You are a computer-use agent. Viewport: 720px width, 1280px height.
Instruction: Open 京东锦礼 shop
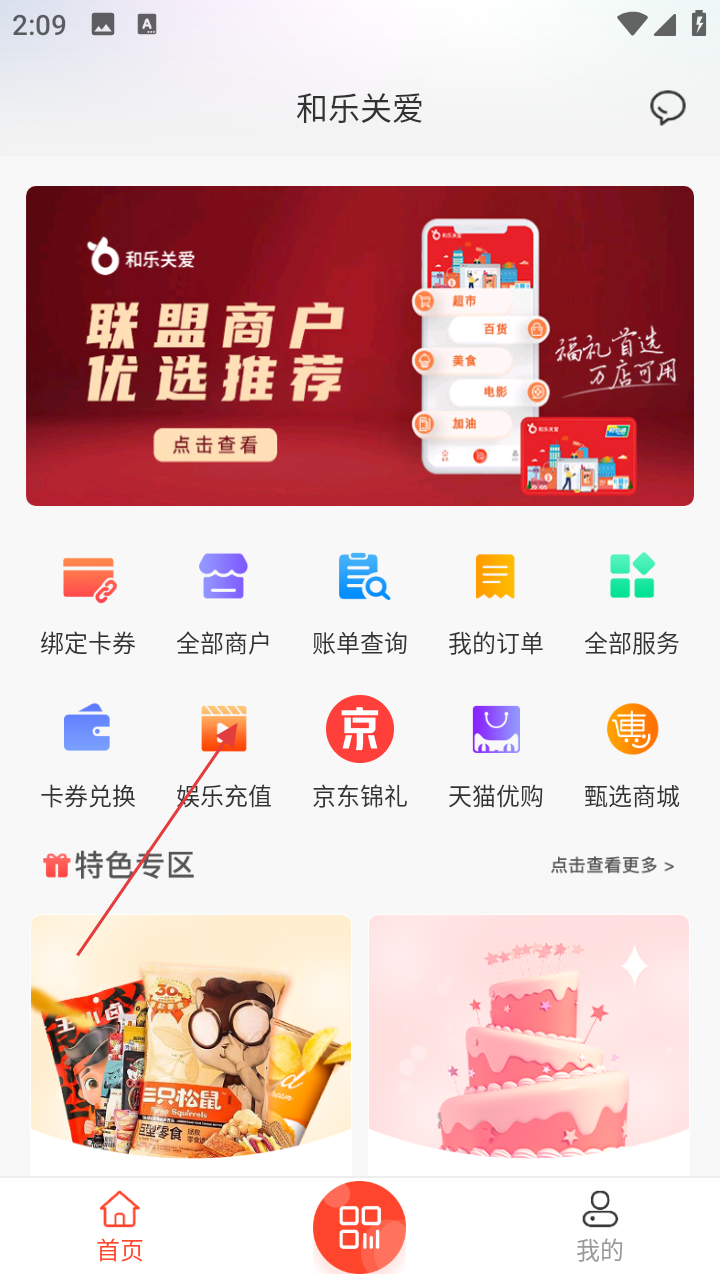360,754
